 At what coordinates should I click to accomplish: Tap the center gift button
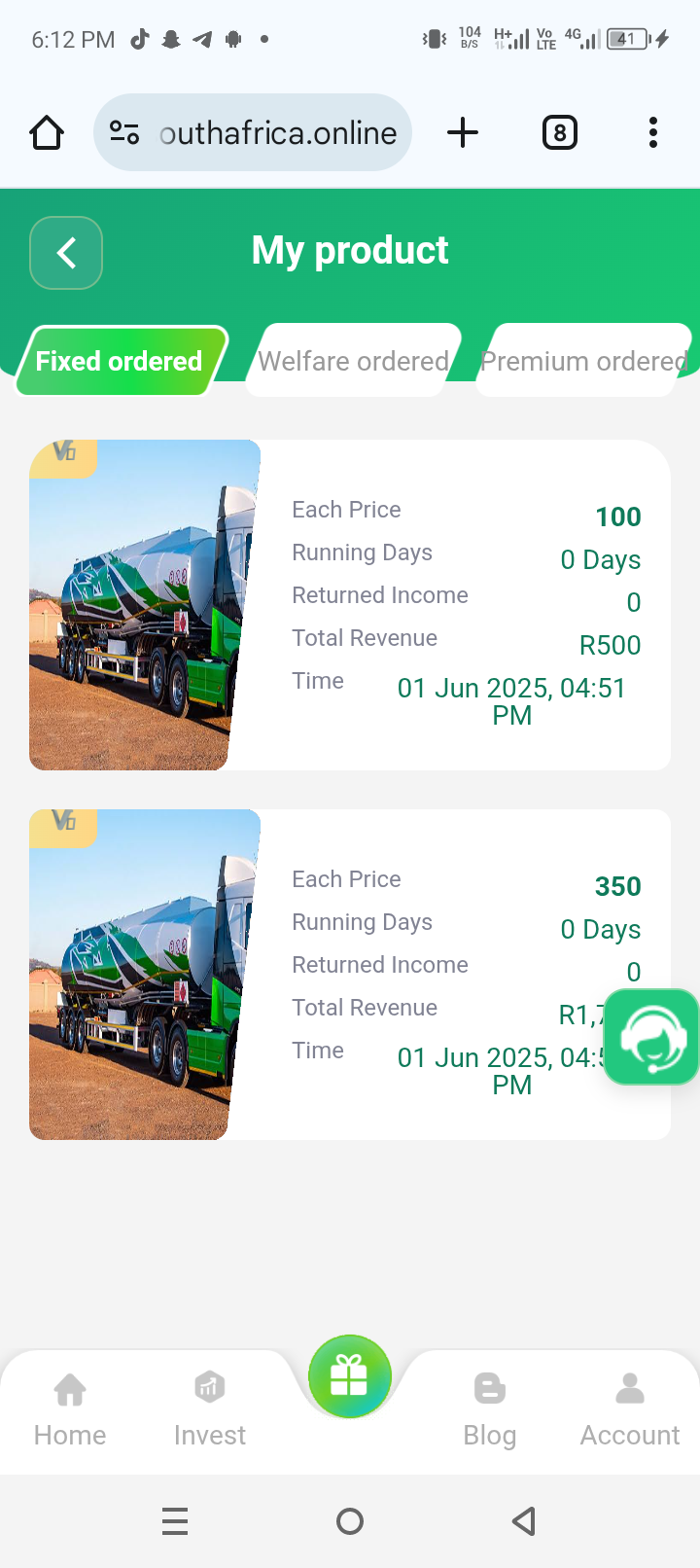click(x=350, y=1376)
